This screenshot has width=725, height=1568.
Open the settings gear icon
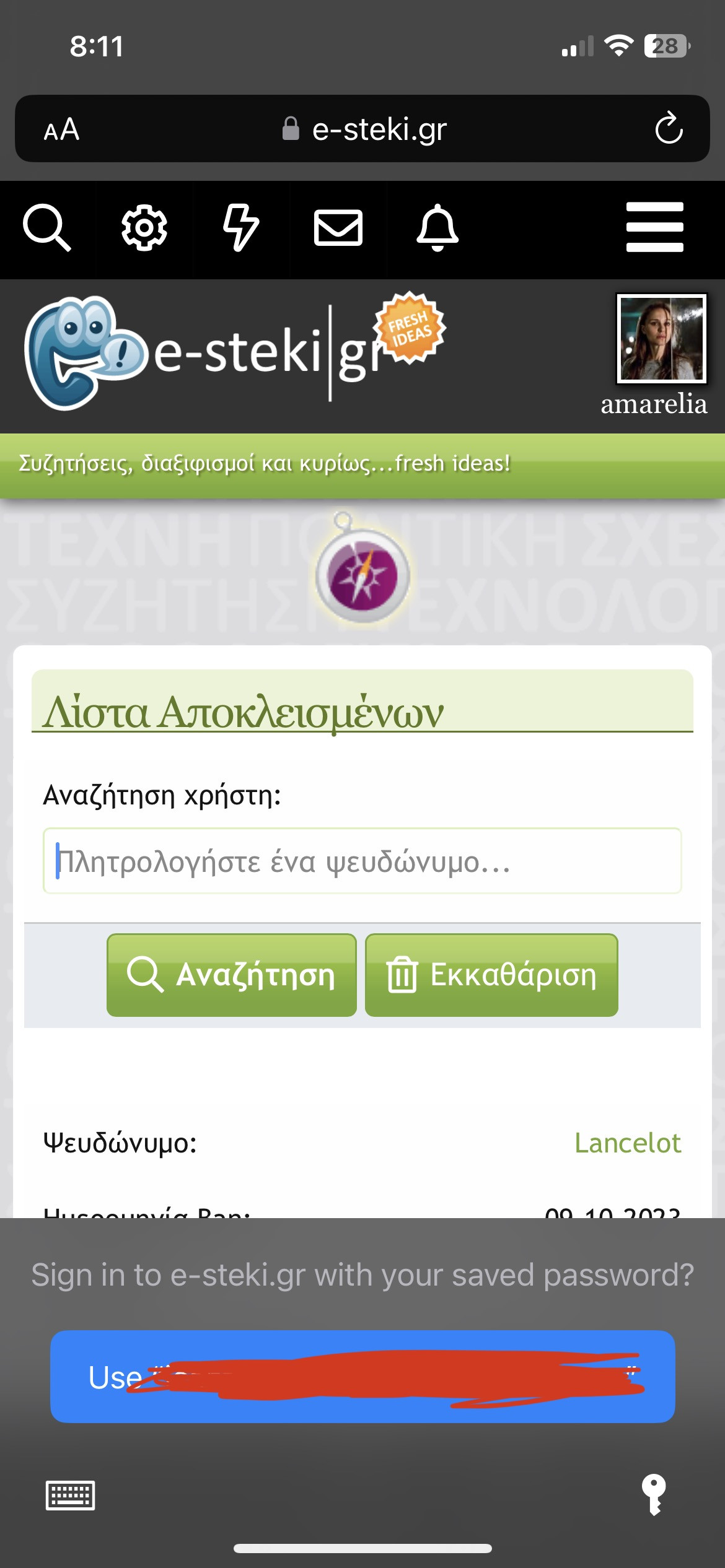tap(144, 228)
